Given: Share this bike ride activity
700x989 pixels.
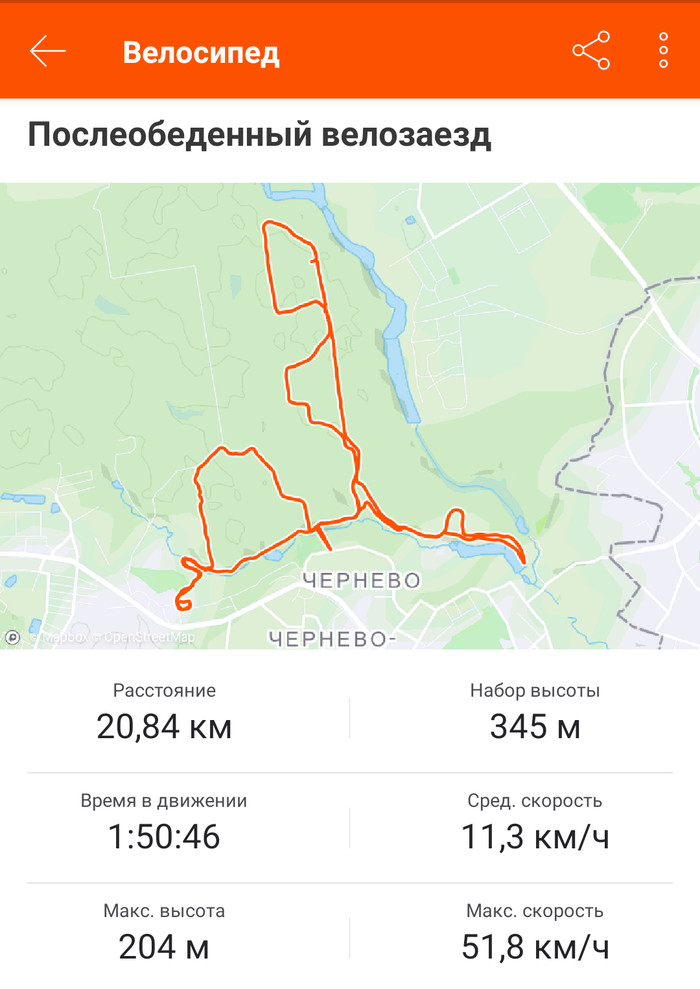Looking at the screenshot, I should point(591,51).
